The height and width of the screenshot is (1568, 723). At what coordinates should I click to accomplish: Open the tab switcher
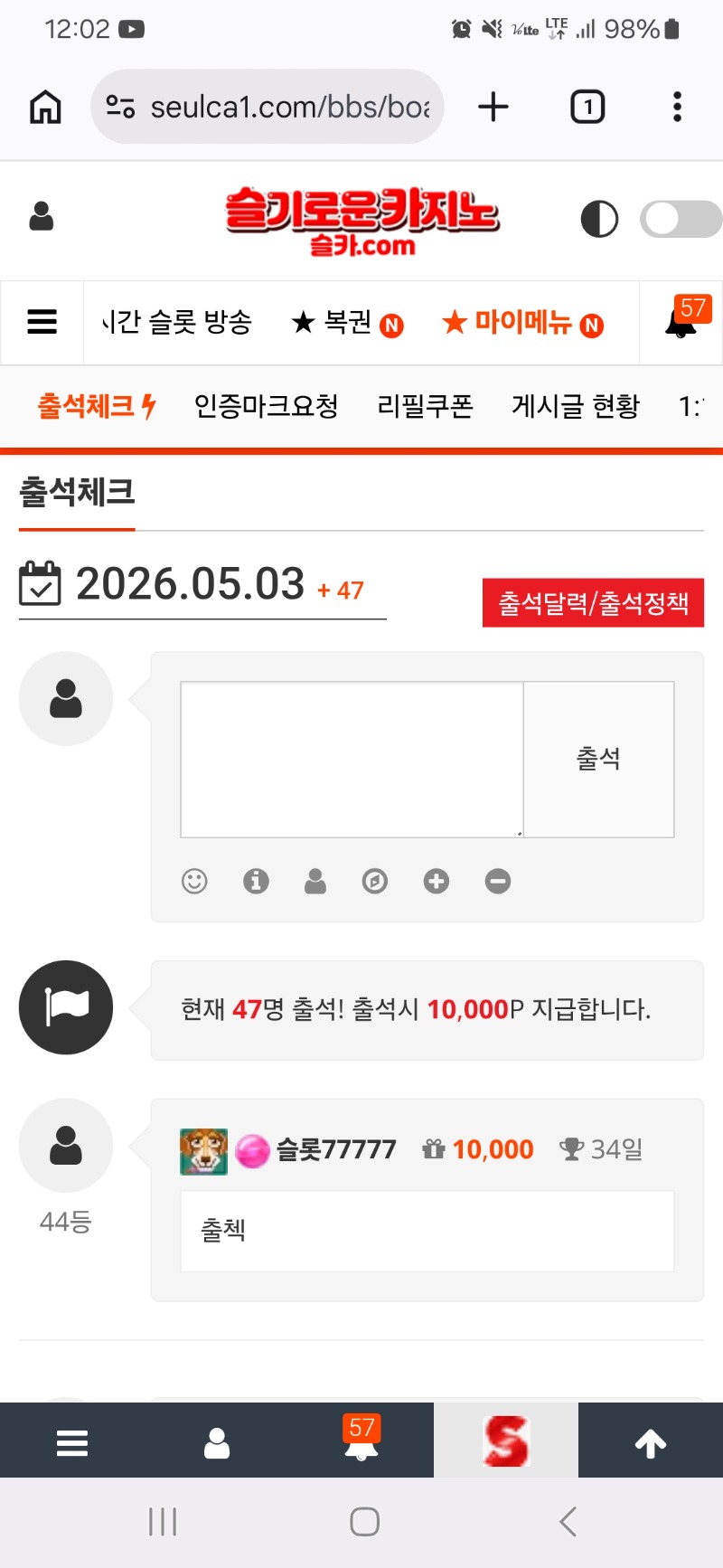587,107
